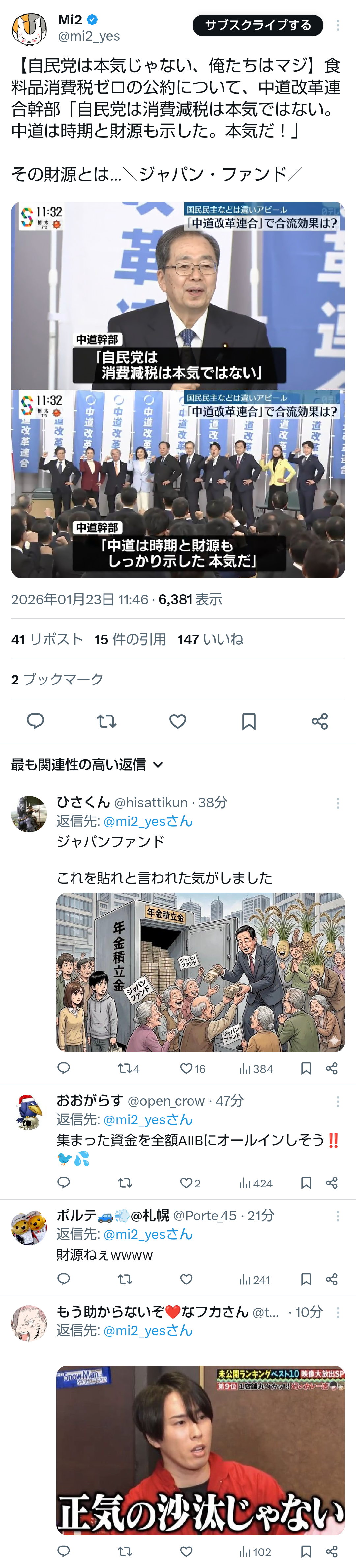View the 41 リポスト list

[47, 639]
